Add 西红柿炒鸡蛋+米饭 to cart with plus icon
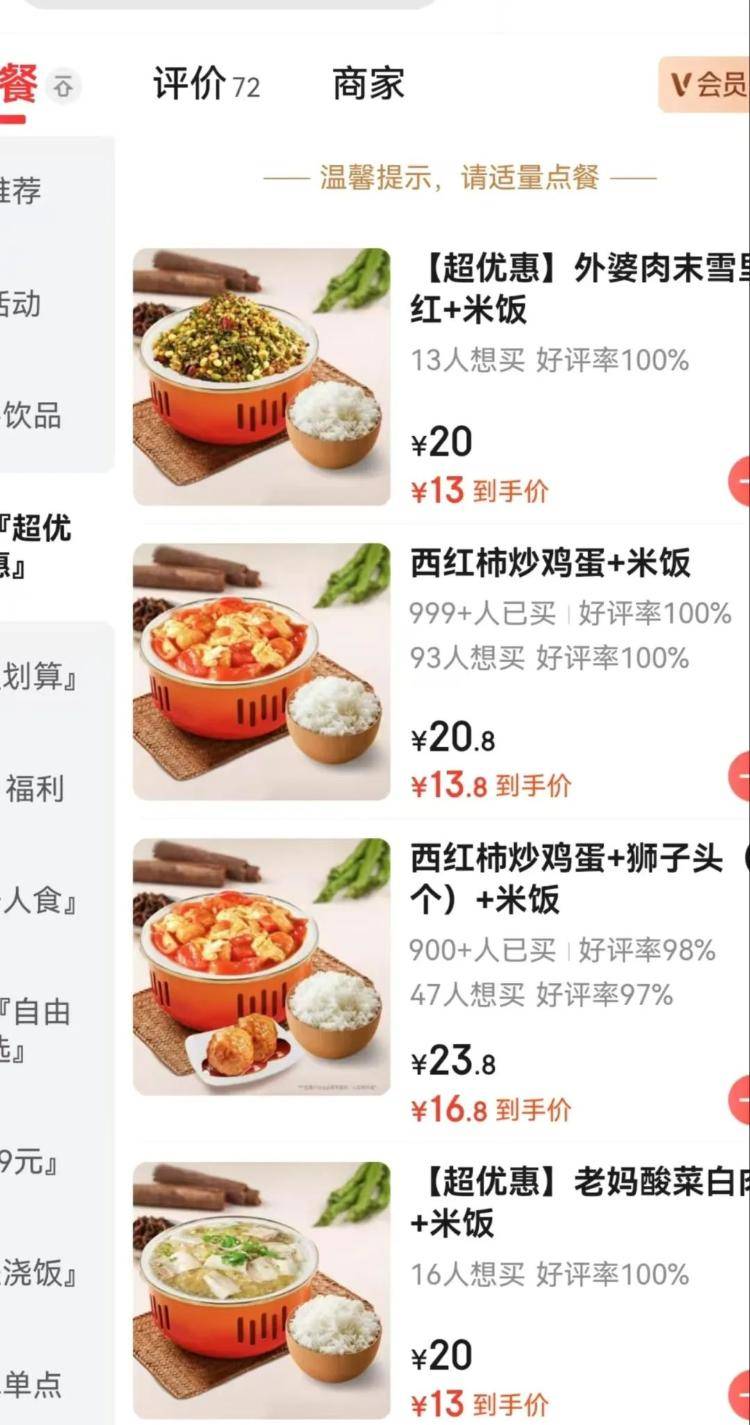 (x=744, y=777)
